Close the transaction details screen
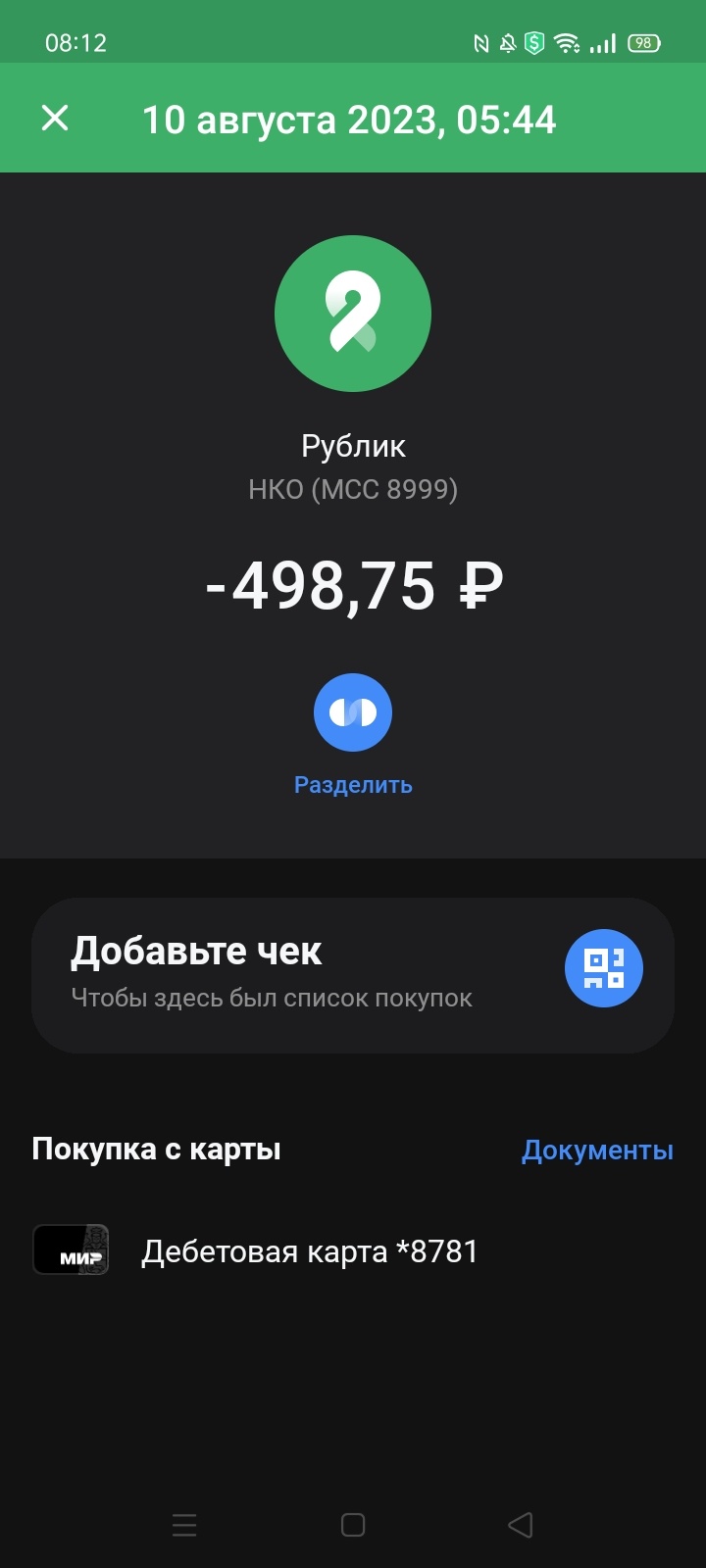The height and width of the screenshot is (1568, 706). [x=55, y=119]
